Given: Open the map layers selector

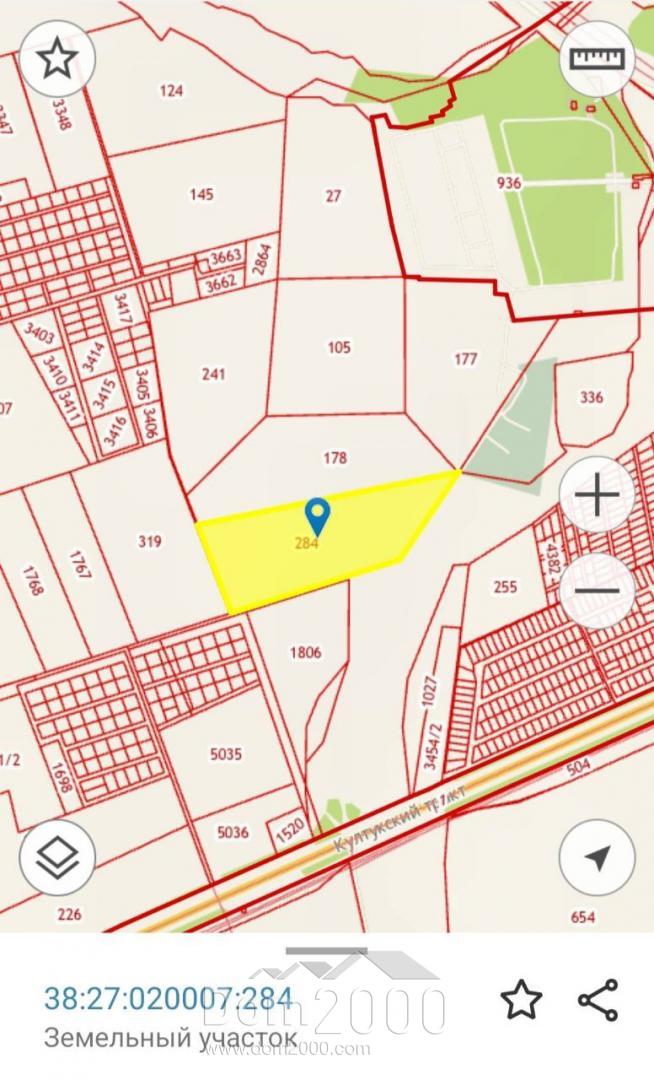Looking at the screenshot, I should coord(57,858).
